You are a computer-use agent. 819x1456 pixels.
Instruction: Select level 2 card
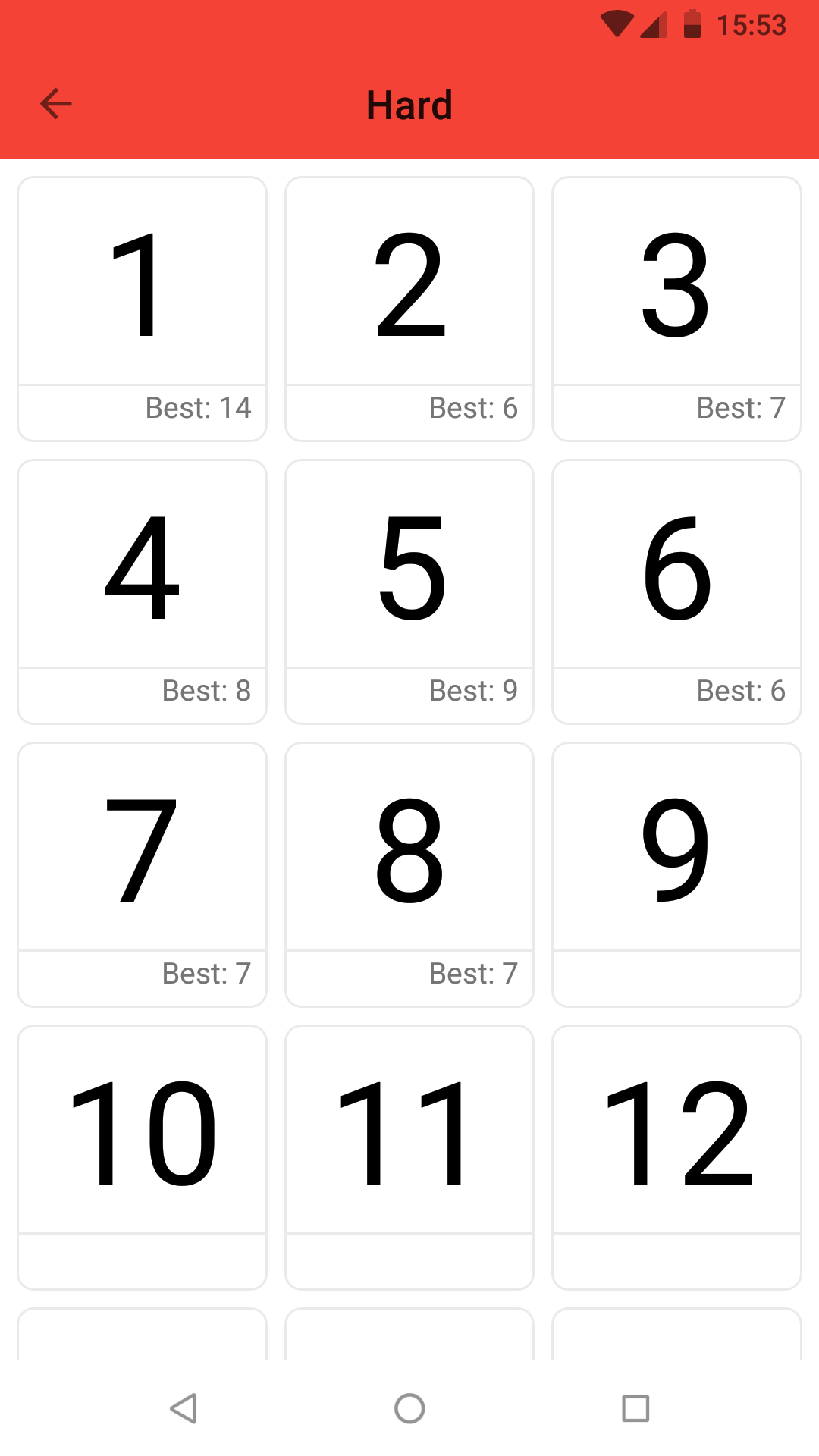tap(409, 307)
